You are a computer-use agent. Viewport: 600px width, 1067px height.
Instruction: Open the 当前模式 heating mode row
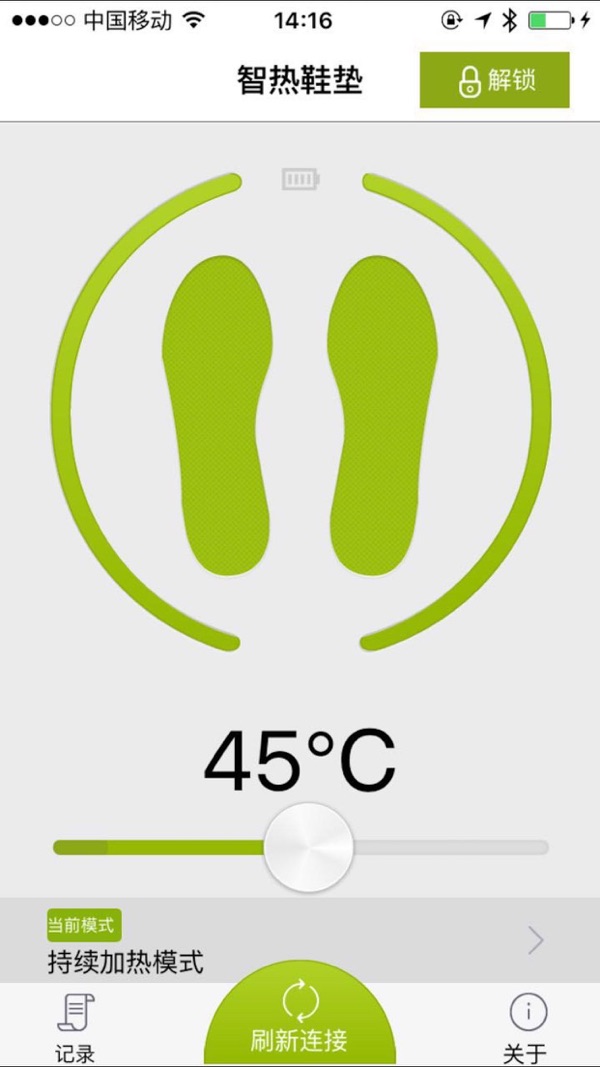coord(300,940)
